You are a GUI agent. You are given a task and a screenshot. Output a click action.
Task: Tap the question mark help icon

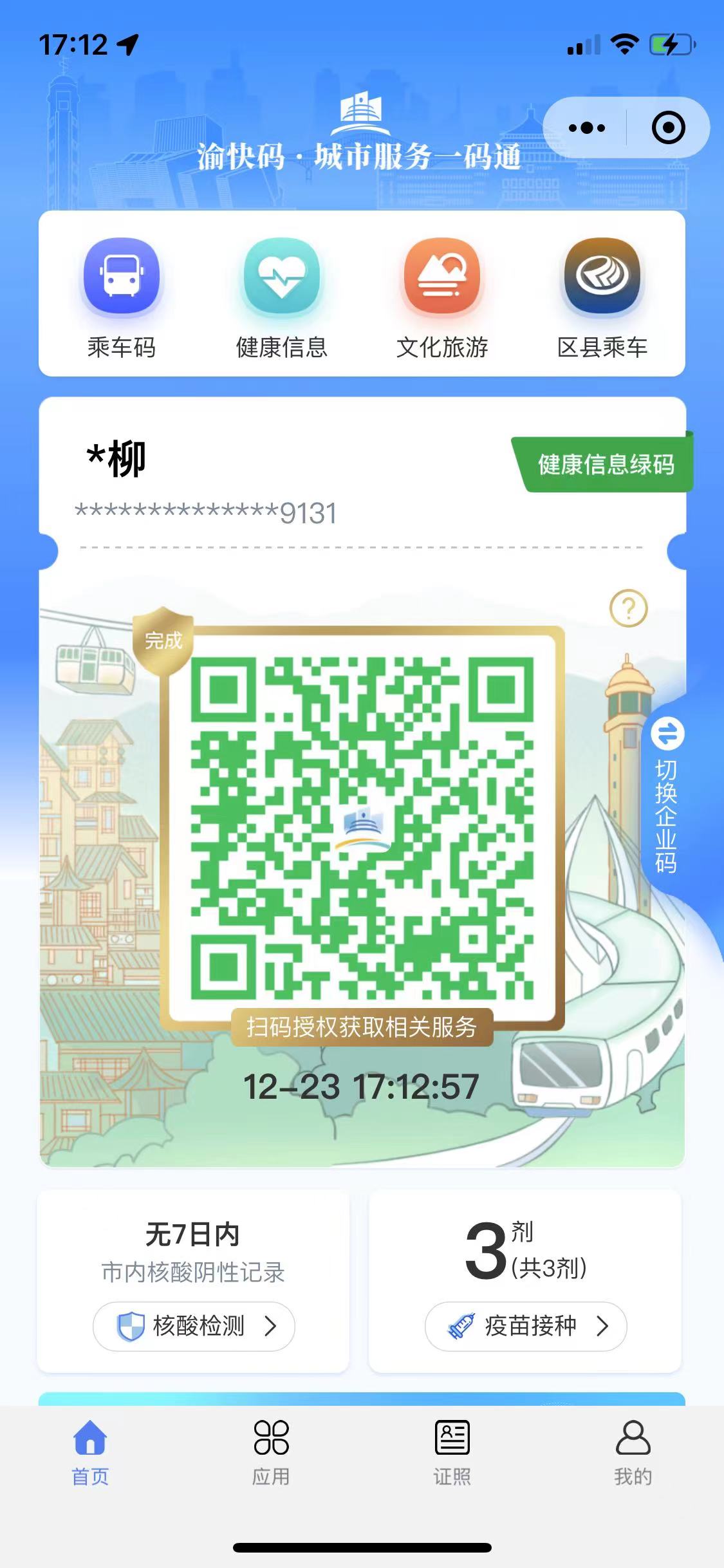point(628,608)
